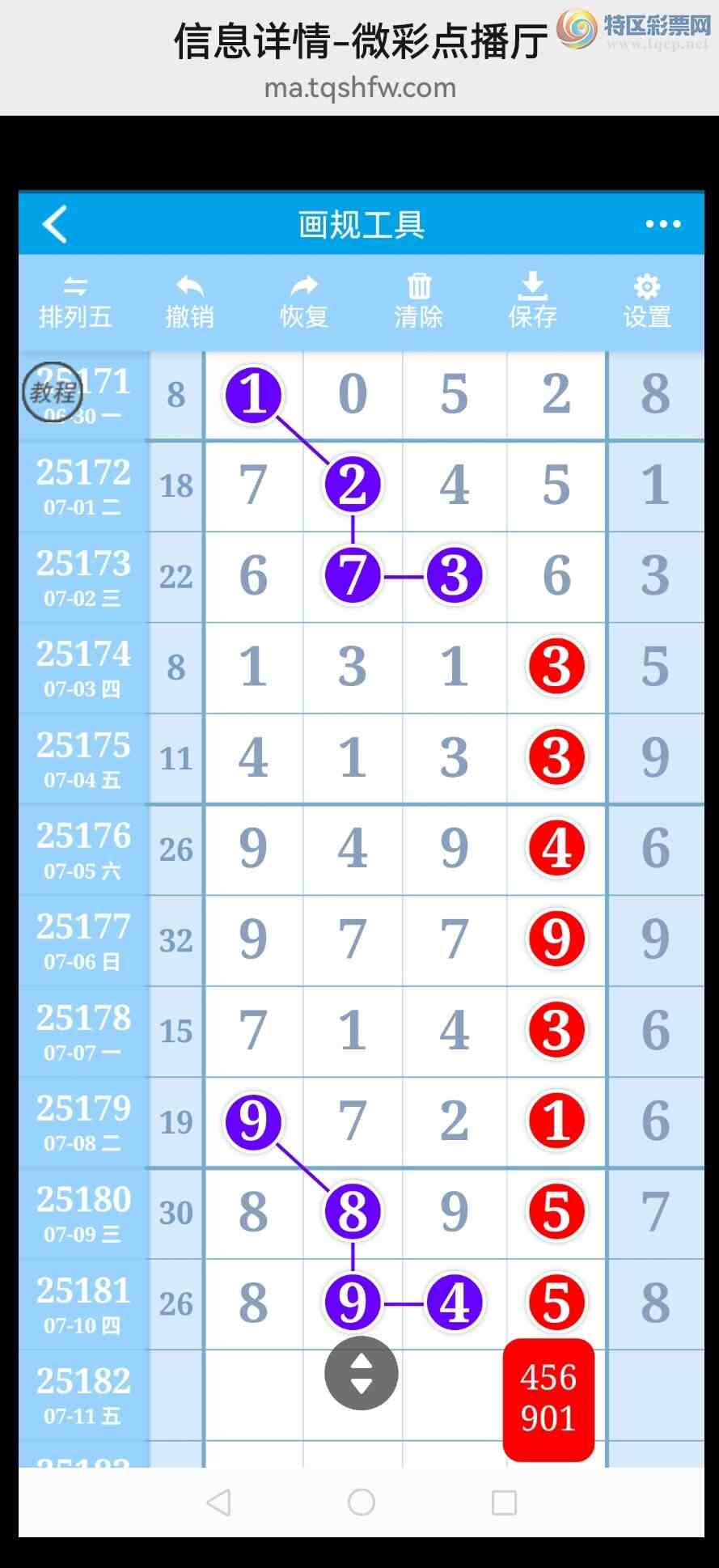Image resolution: width=719 pixels, height=1568 pixels.
Task: Tap the system recent apps button
Action: pos(504,1502)
